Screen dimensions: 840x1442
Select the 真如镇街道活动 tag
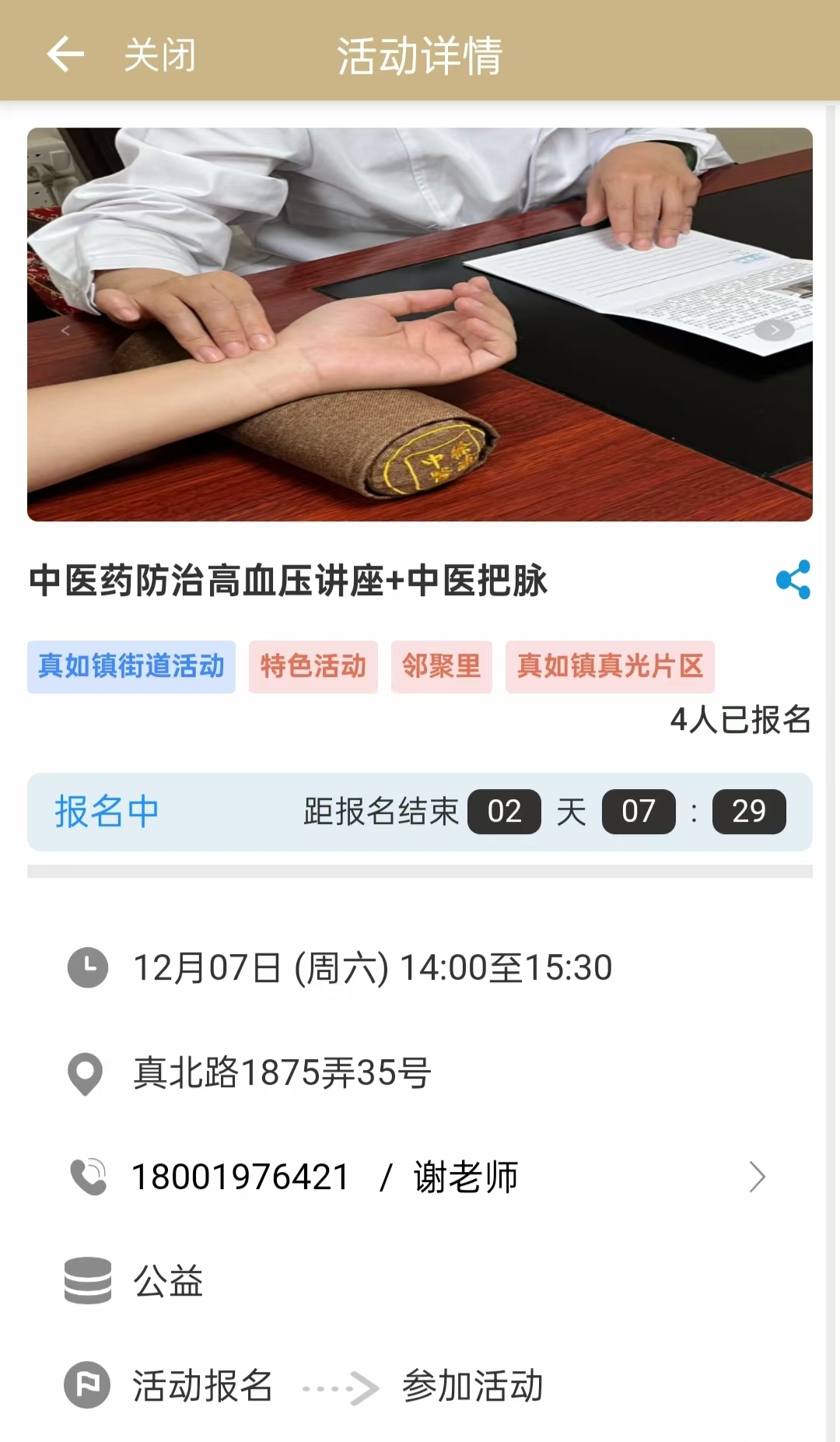point(131,666)
